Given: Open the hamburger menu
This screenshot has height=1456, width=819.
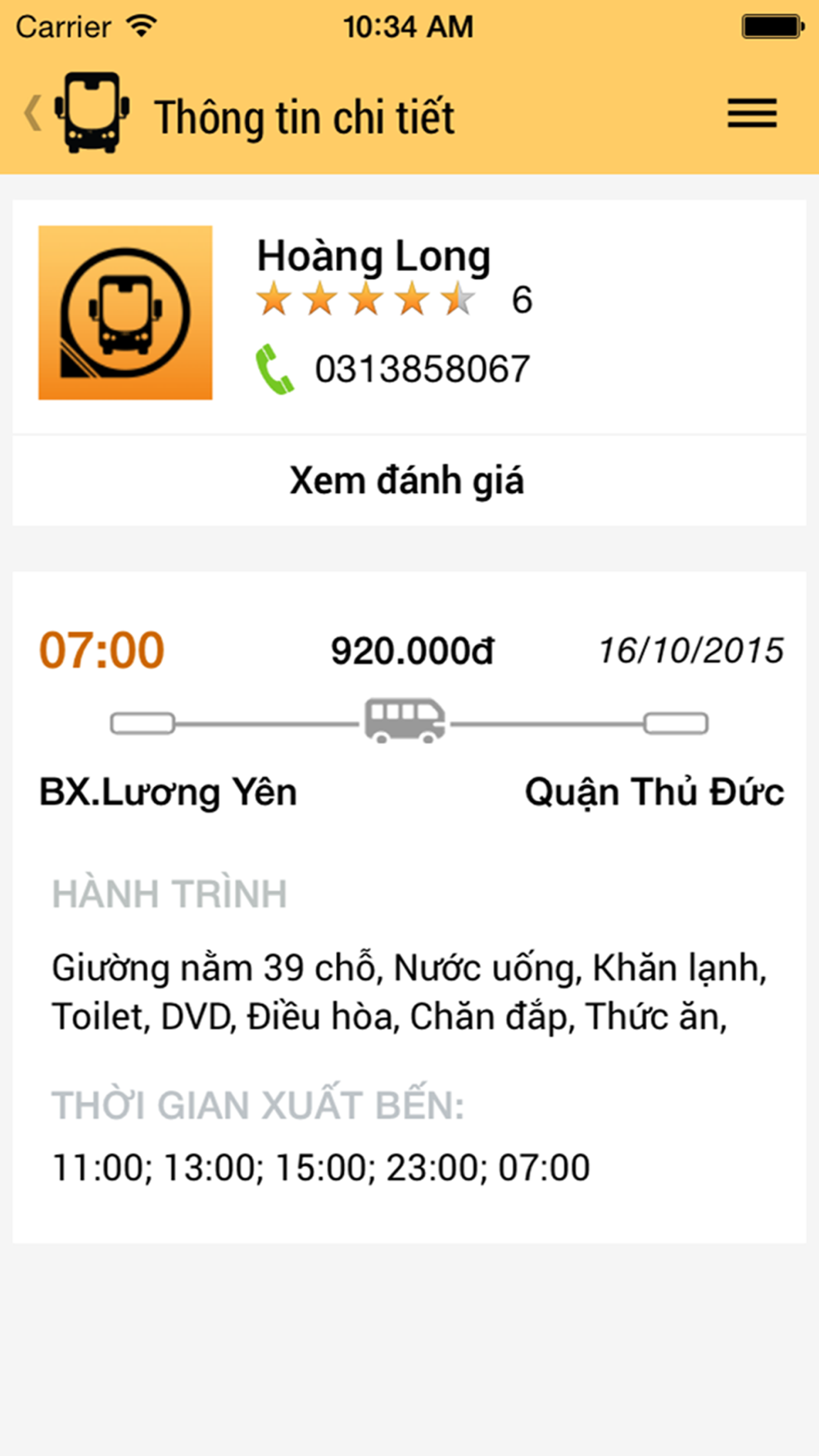Looking at the screenshot, I should tap(752, 113).
